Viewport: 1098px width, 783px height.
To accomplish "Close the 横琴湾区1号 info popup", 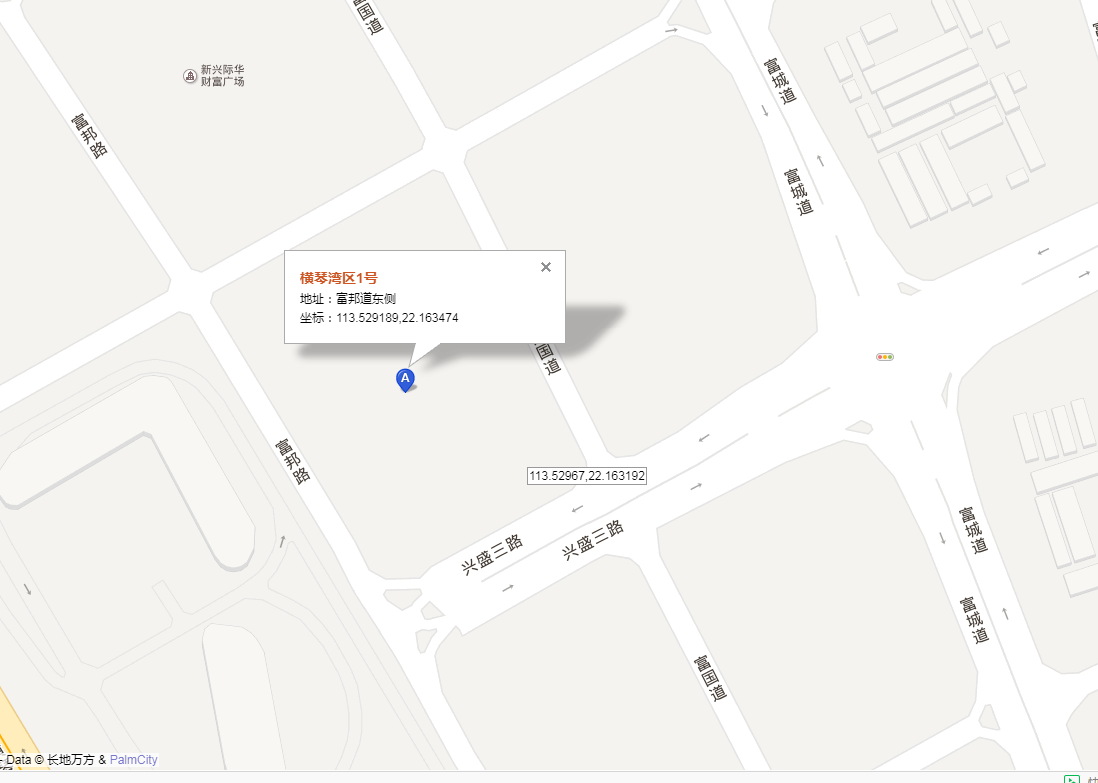I will coord(546,267).
